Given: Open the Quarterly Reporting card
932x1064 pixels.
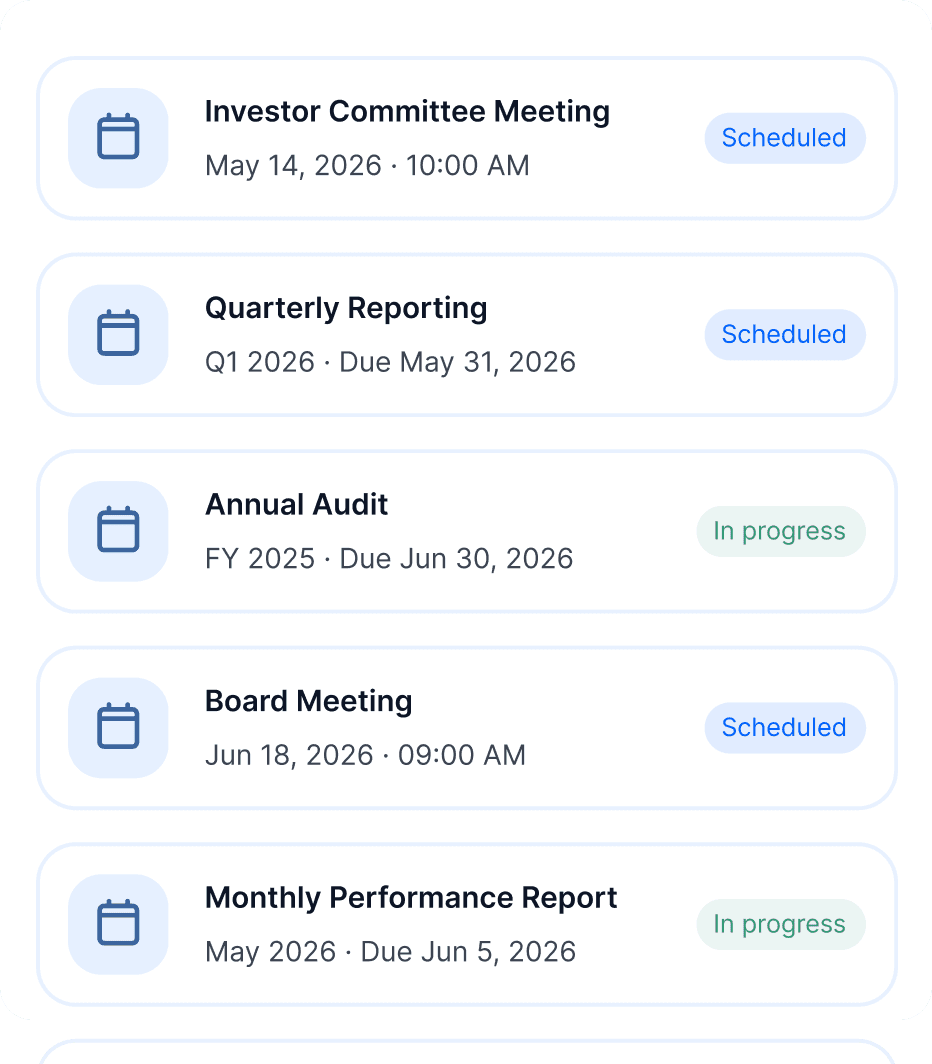Looking at the screenshot, I should pyautogui.click(x=466, y=335).
